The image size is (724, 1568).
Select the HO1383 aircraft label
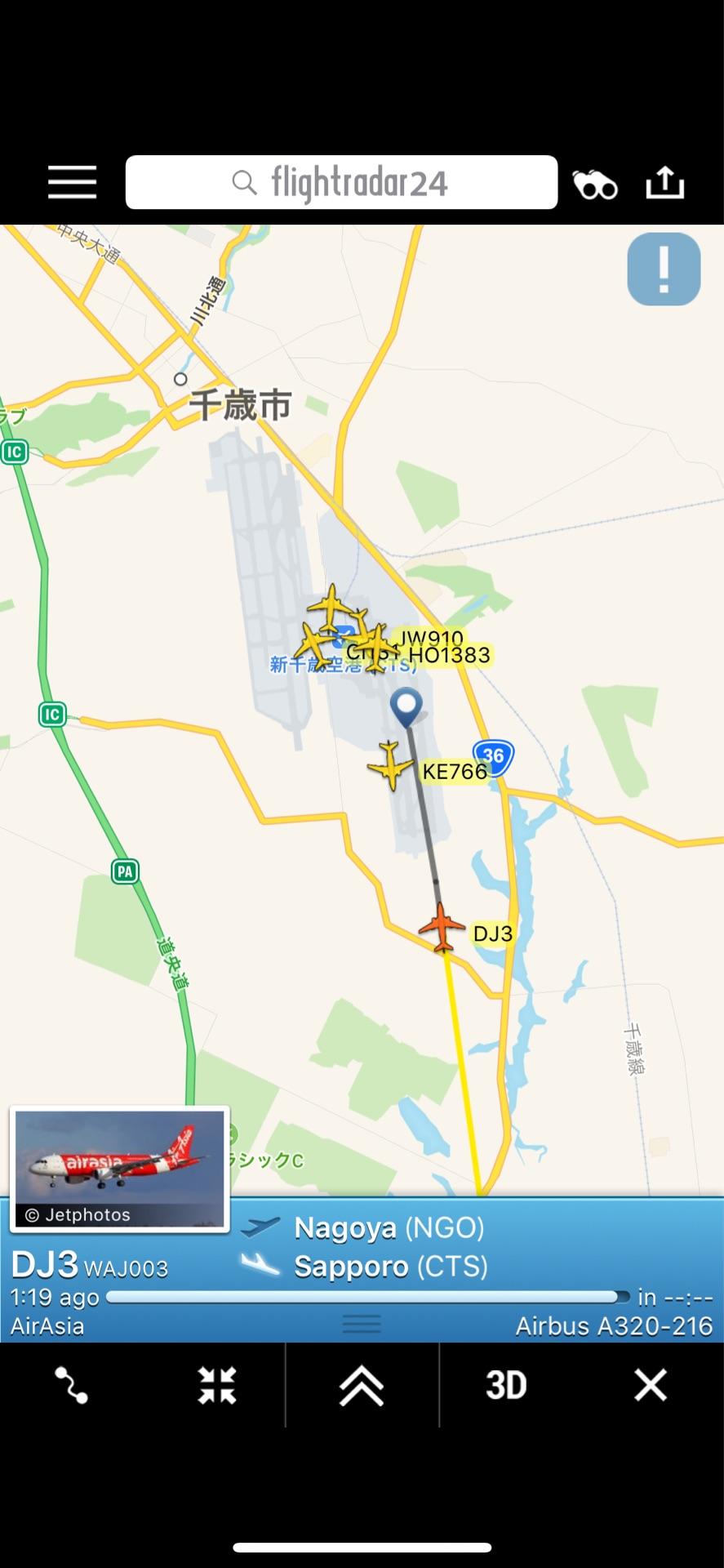coord(450,655)
